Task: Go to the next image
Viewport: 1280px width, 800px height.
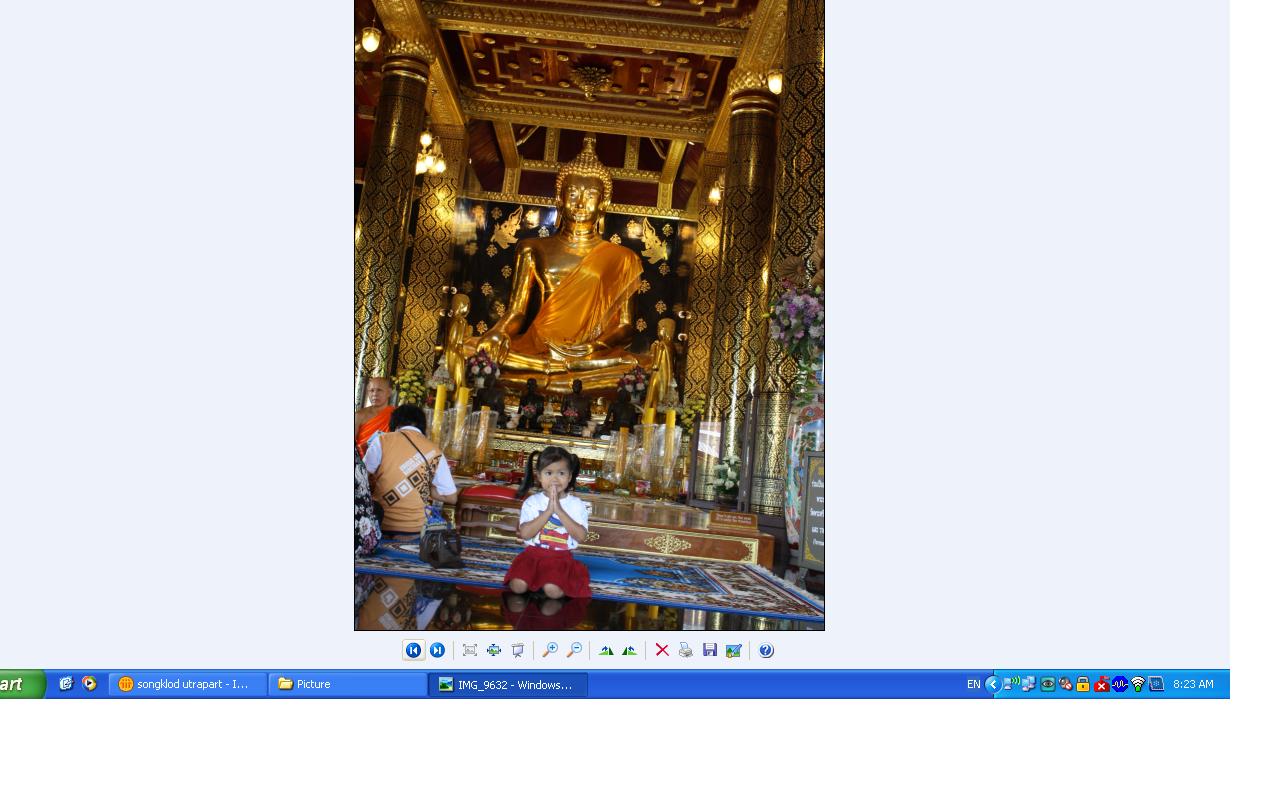Action: coord(437,651)
